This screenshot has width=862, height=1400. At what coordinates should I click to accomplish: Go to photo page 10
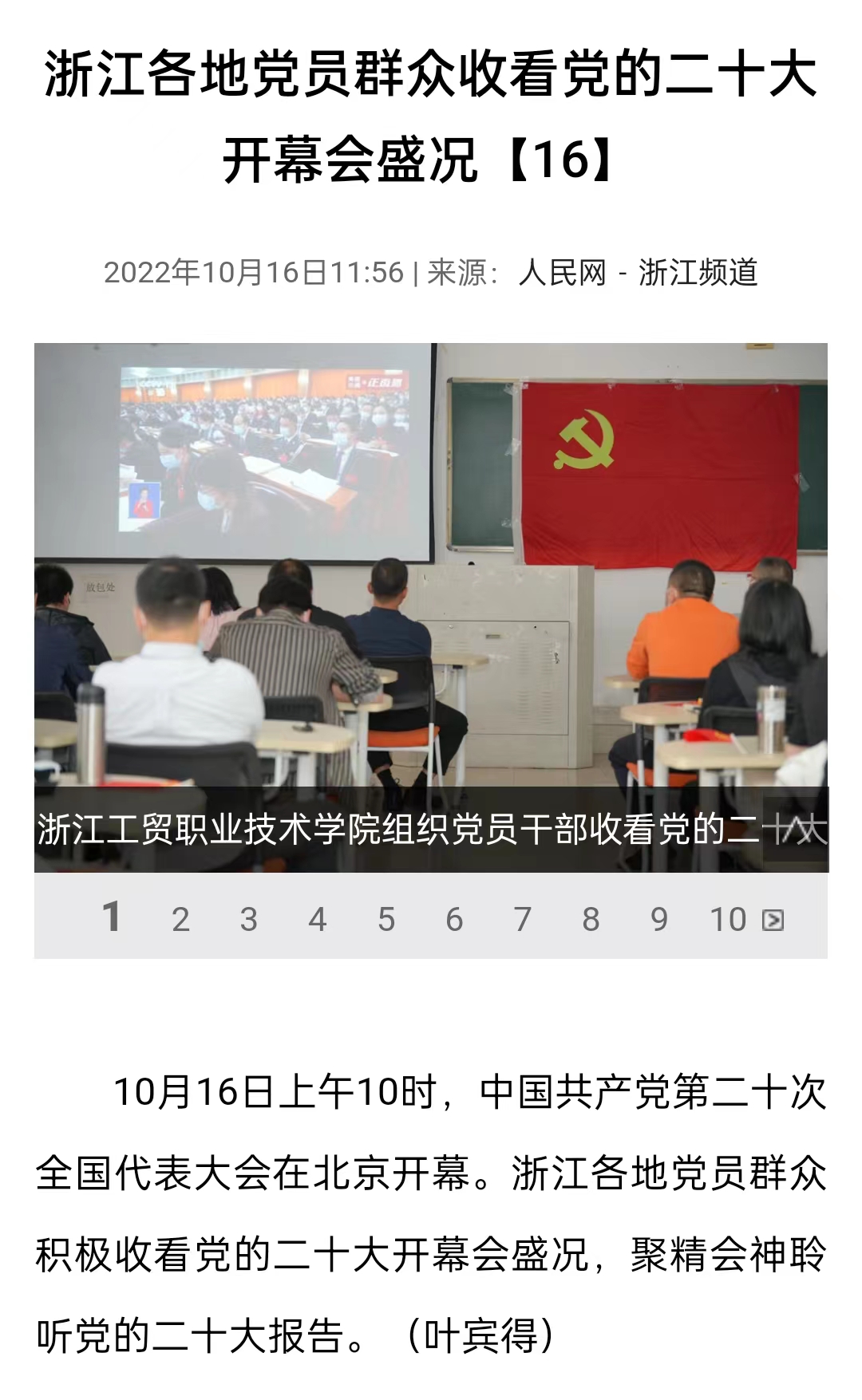(728, 919)
